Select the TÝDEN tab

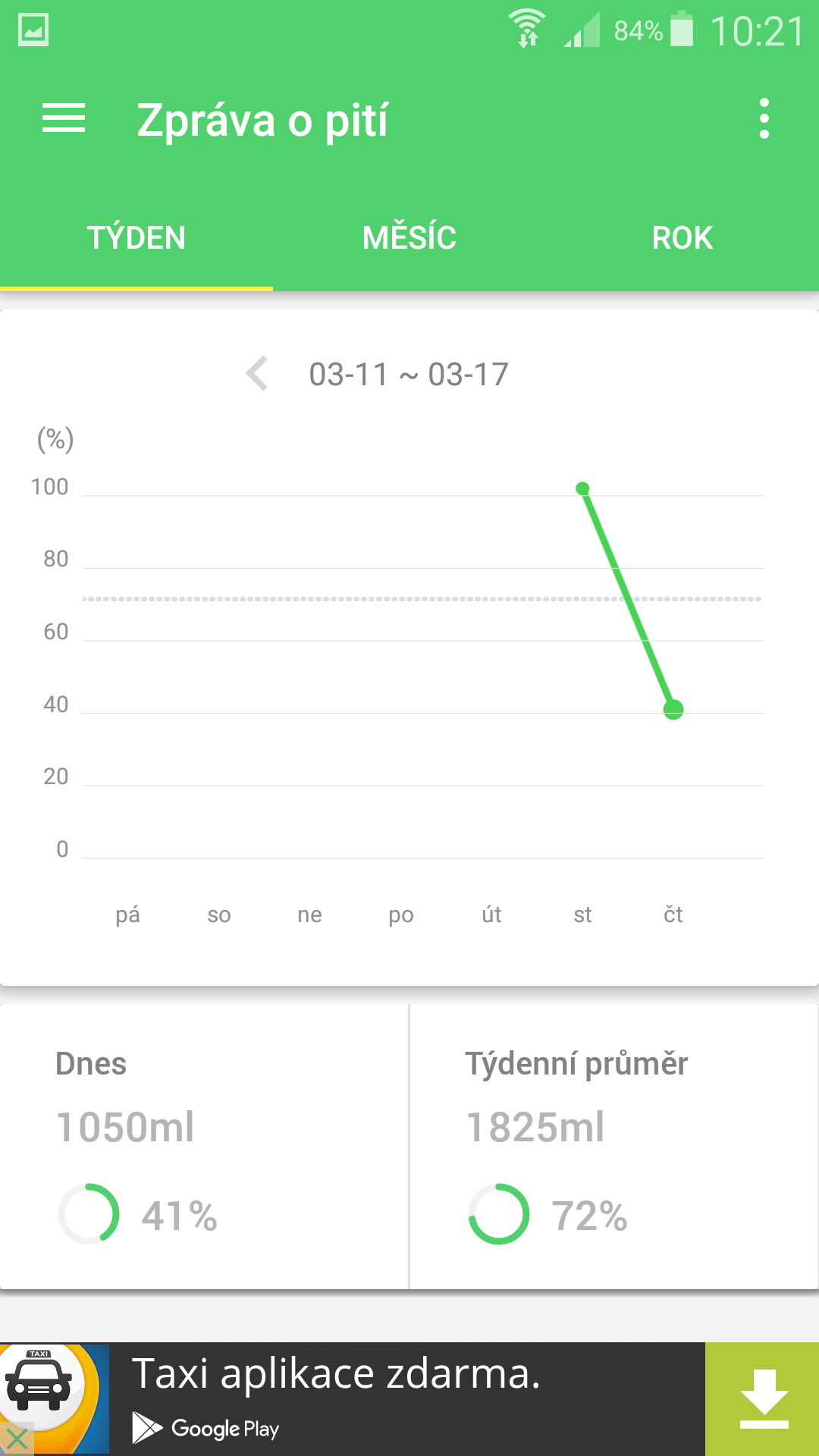point(136,238)
